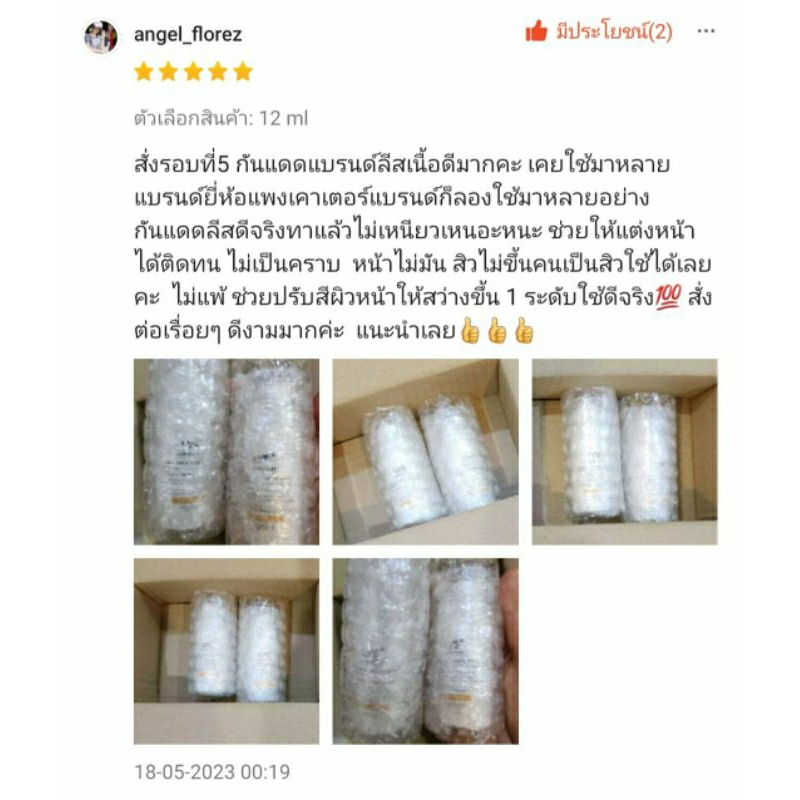View the second review photo
This screenshot has height=800, width=800.
pos(426,452)
